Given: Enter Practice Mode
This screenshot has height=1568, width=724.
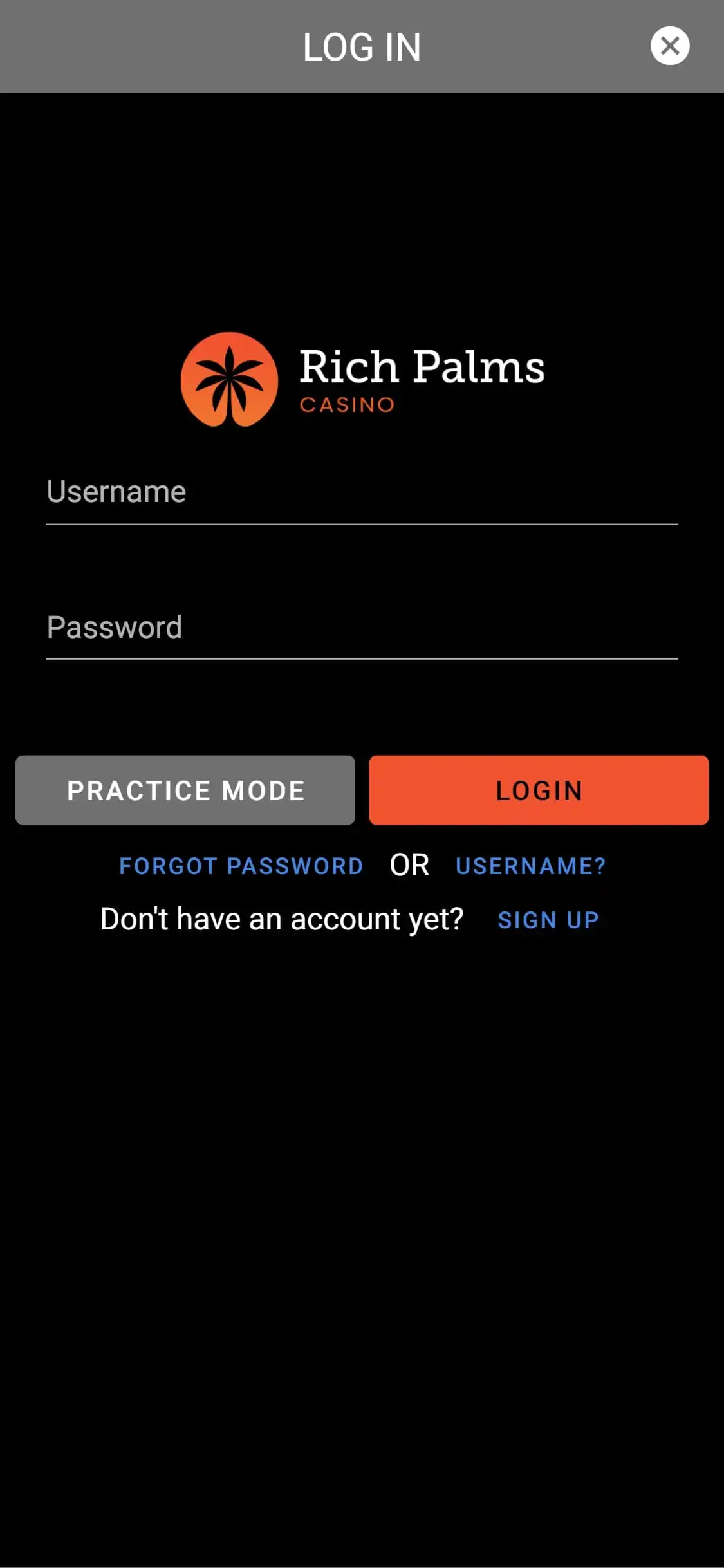Looking at the screenshot, I should (x=185, y=790).
